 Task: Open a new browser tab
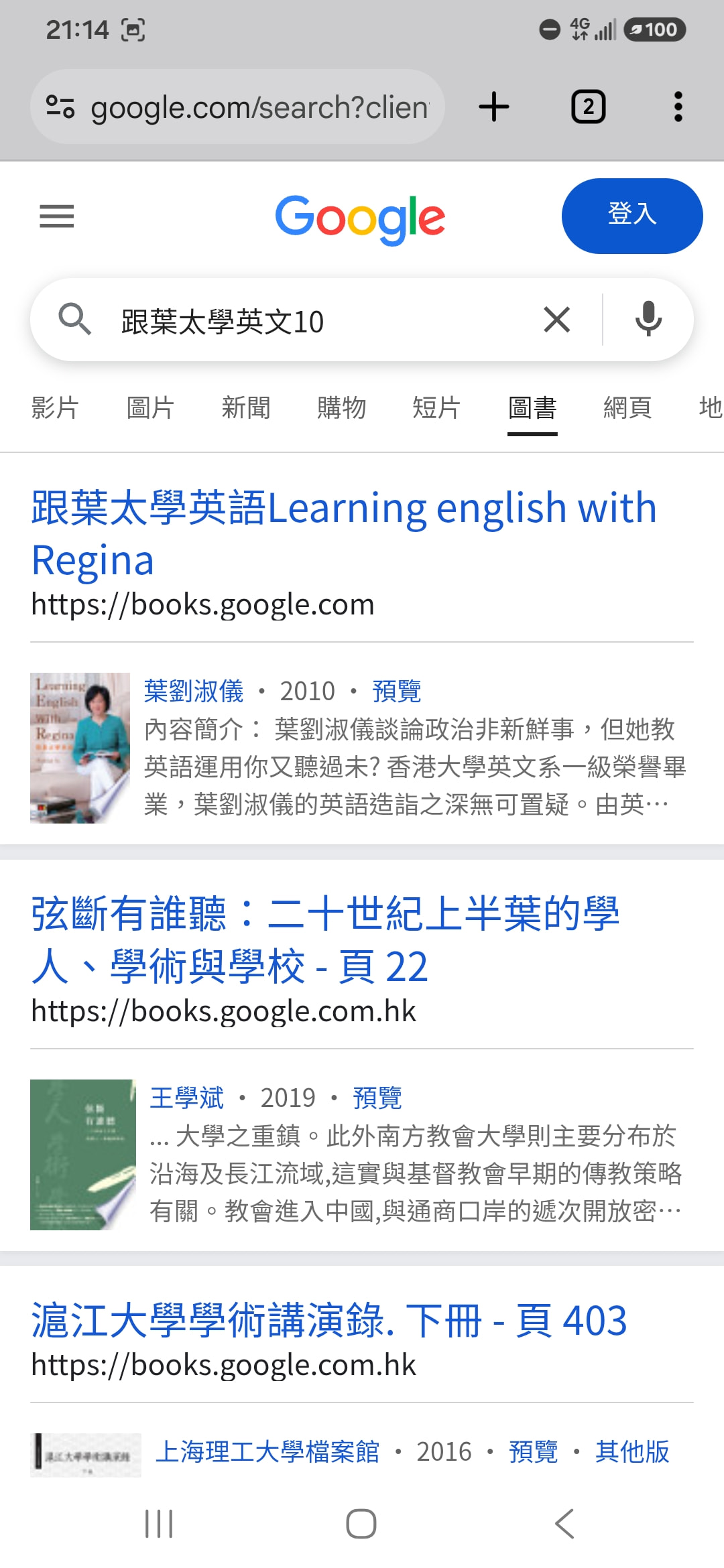tap(494, 107)
